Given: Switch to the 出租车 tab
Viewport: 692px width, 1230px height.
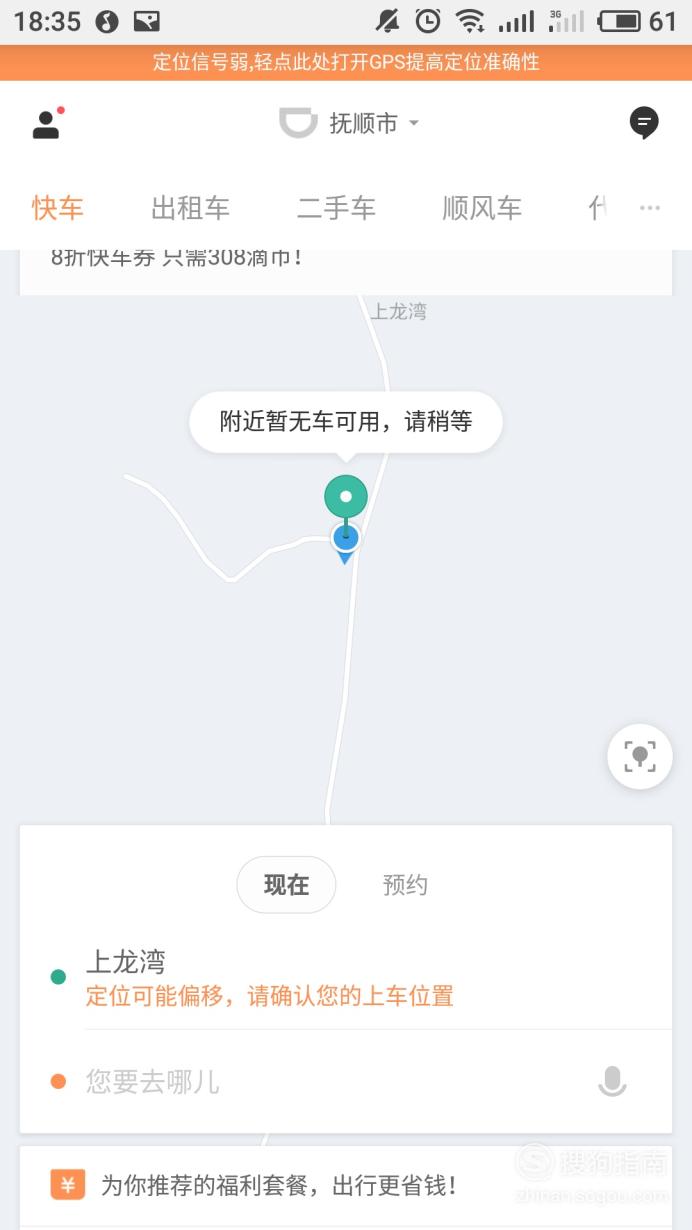Looking at the screenshot, I should point(190,208).
